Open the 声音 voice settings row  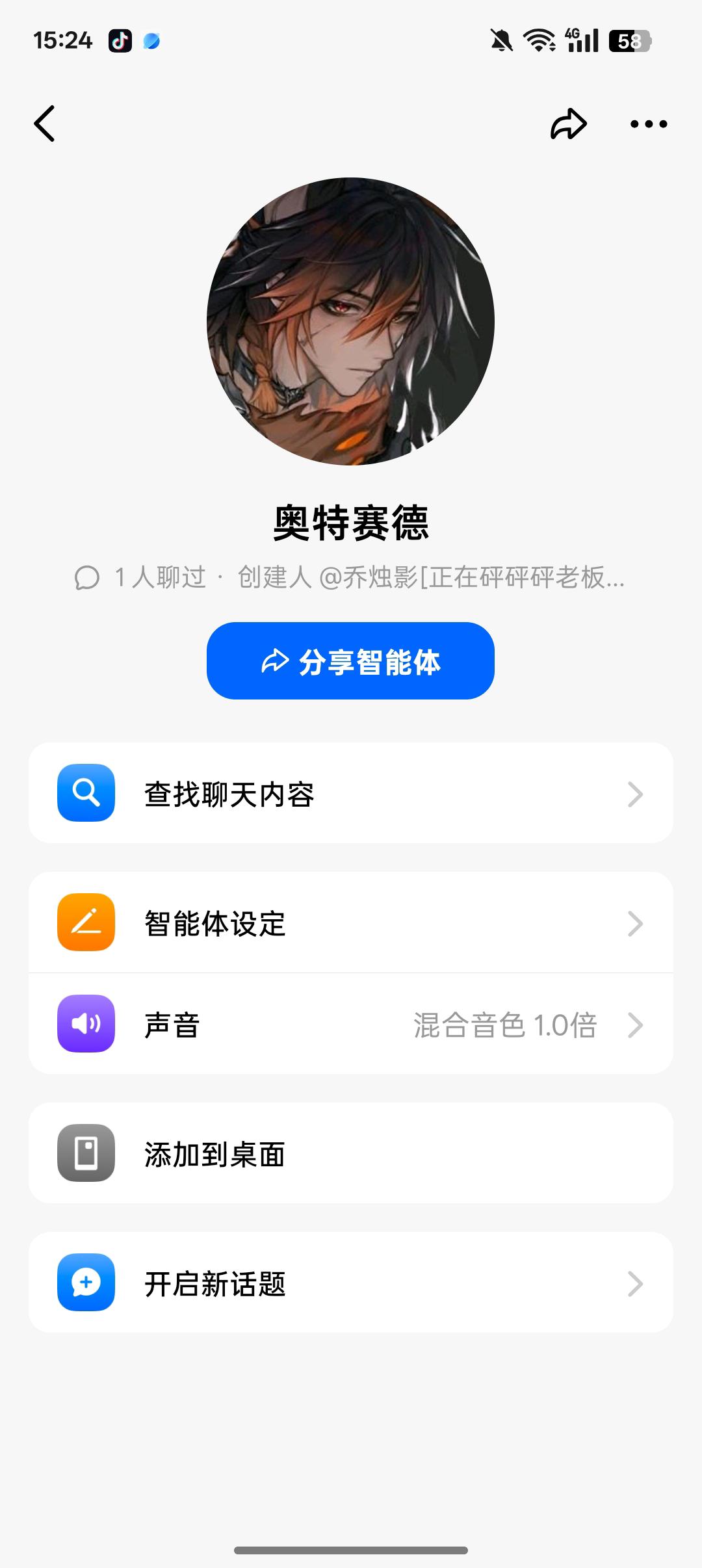pos(350,1025)
